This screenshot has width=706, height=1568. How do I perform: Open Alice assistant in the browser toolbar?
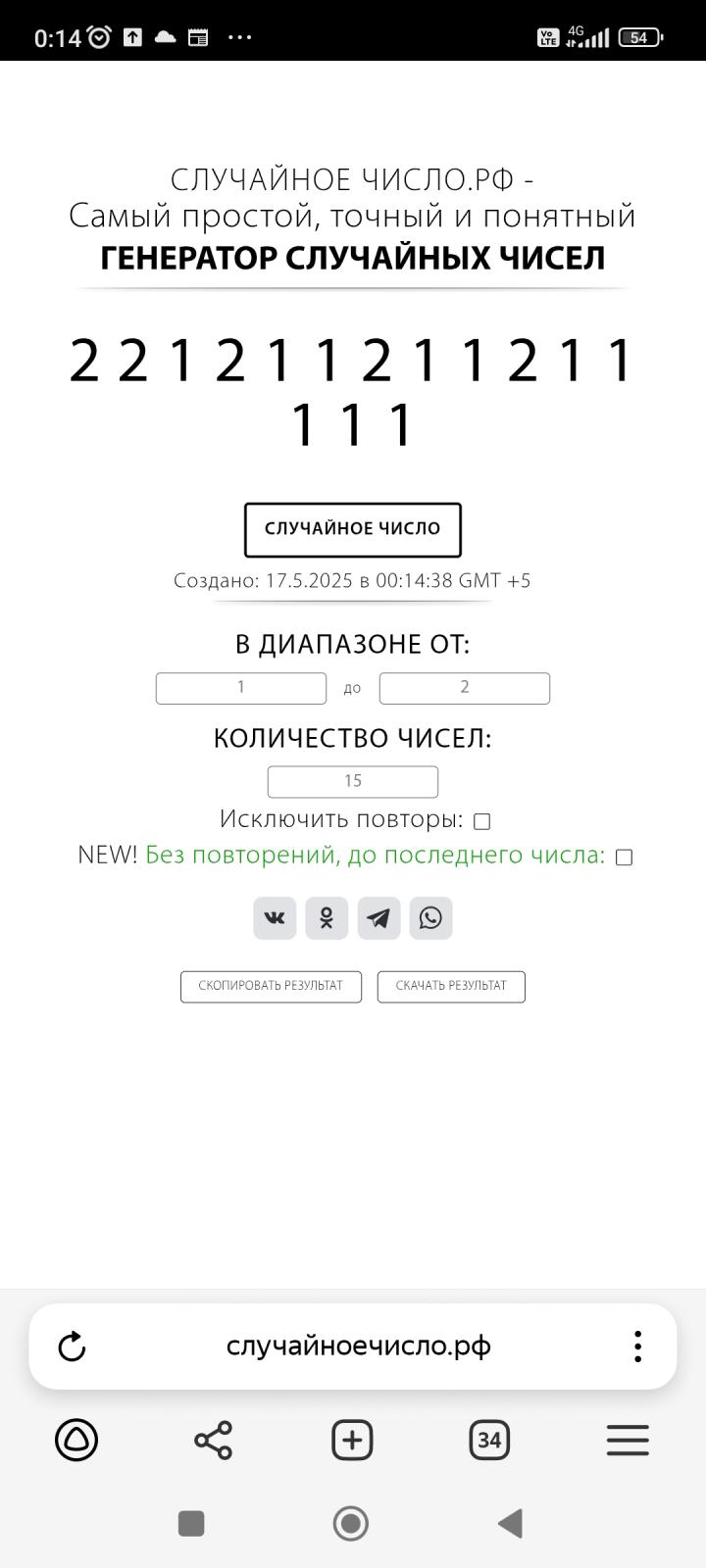76,1440
